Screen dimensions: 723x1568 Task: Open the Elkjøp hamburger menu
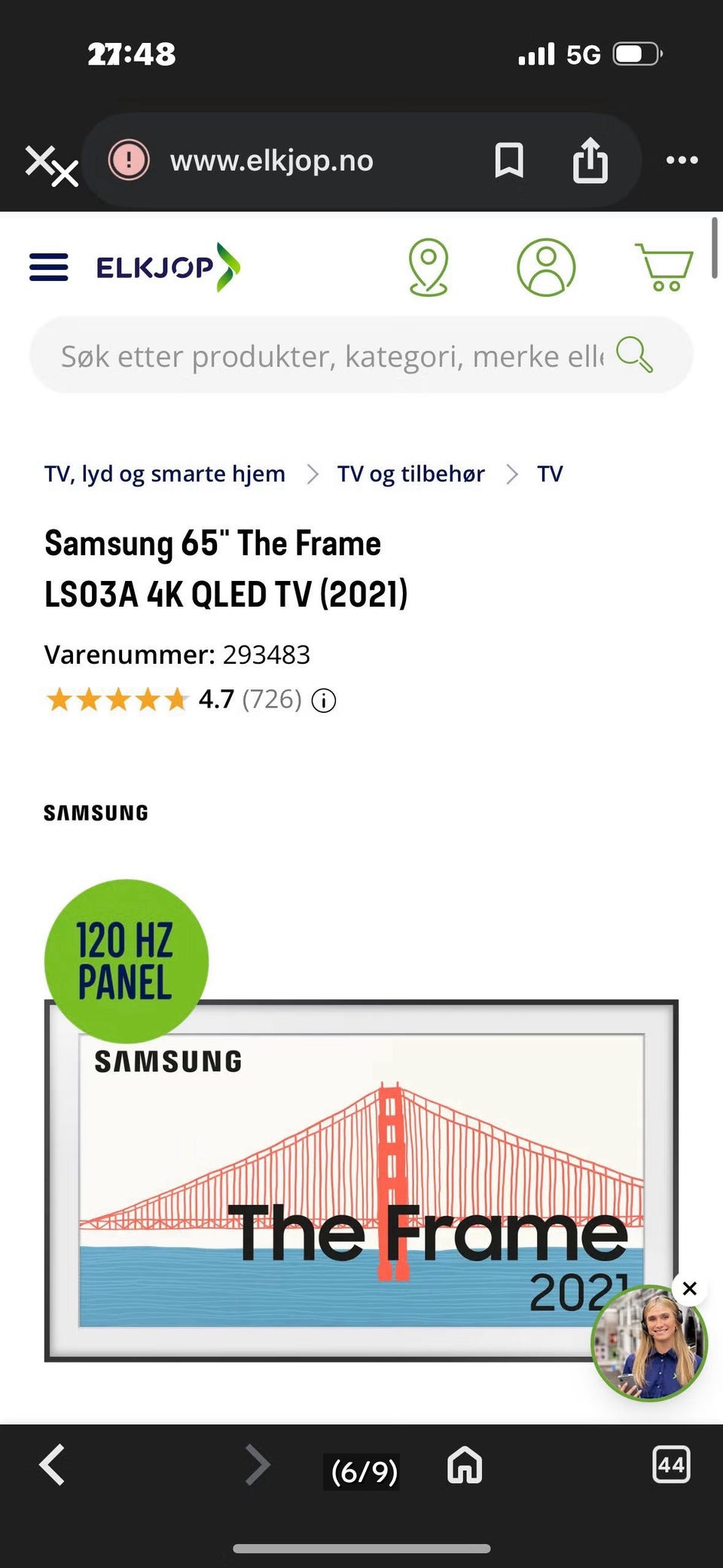point(49,267)
